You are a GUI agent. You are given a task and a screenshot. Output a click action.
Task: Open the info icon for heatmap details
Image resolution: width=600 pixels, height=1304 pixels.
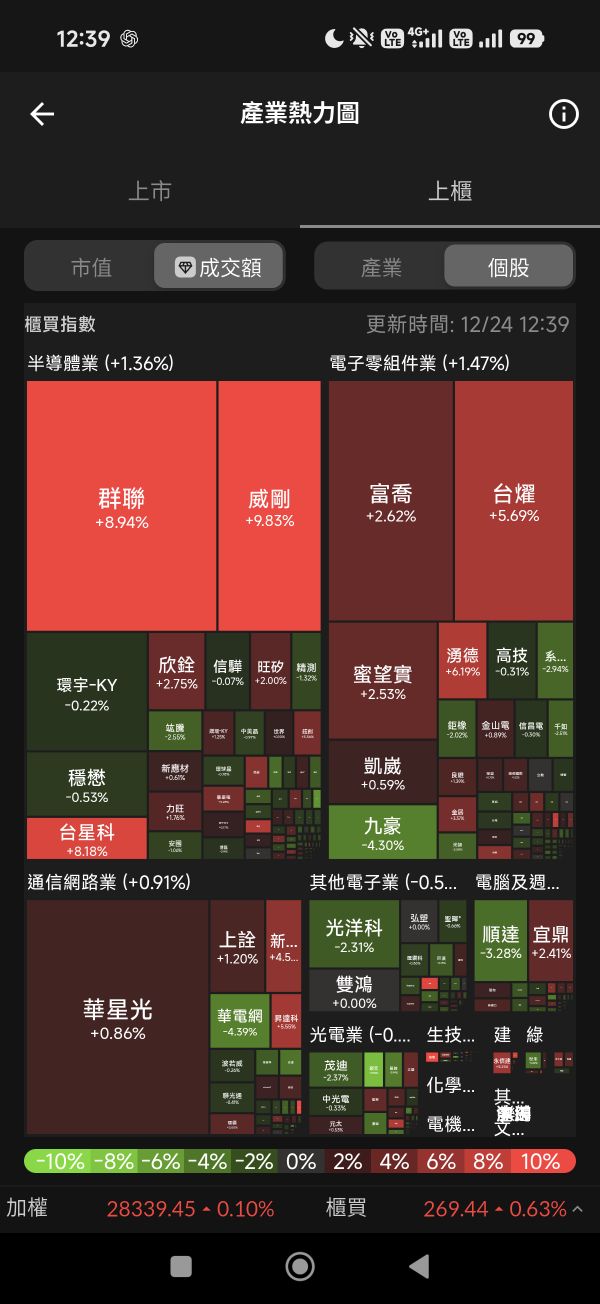tap(564, 114)
